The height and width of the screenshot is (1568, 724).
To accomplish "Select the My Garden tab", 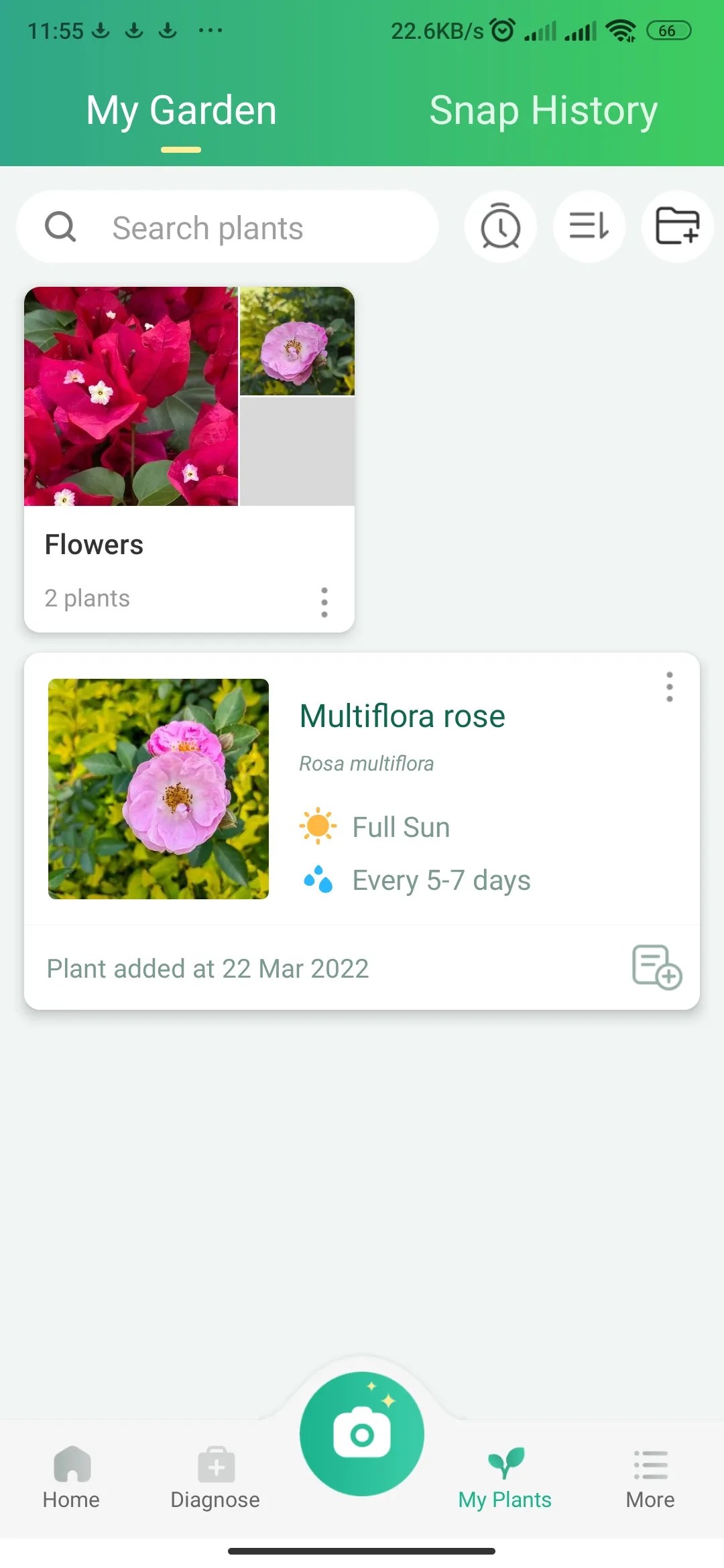I will coord(181,111).
